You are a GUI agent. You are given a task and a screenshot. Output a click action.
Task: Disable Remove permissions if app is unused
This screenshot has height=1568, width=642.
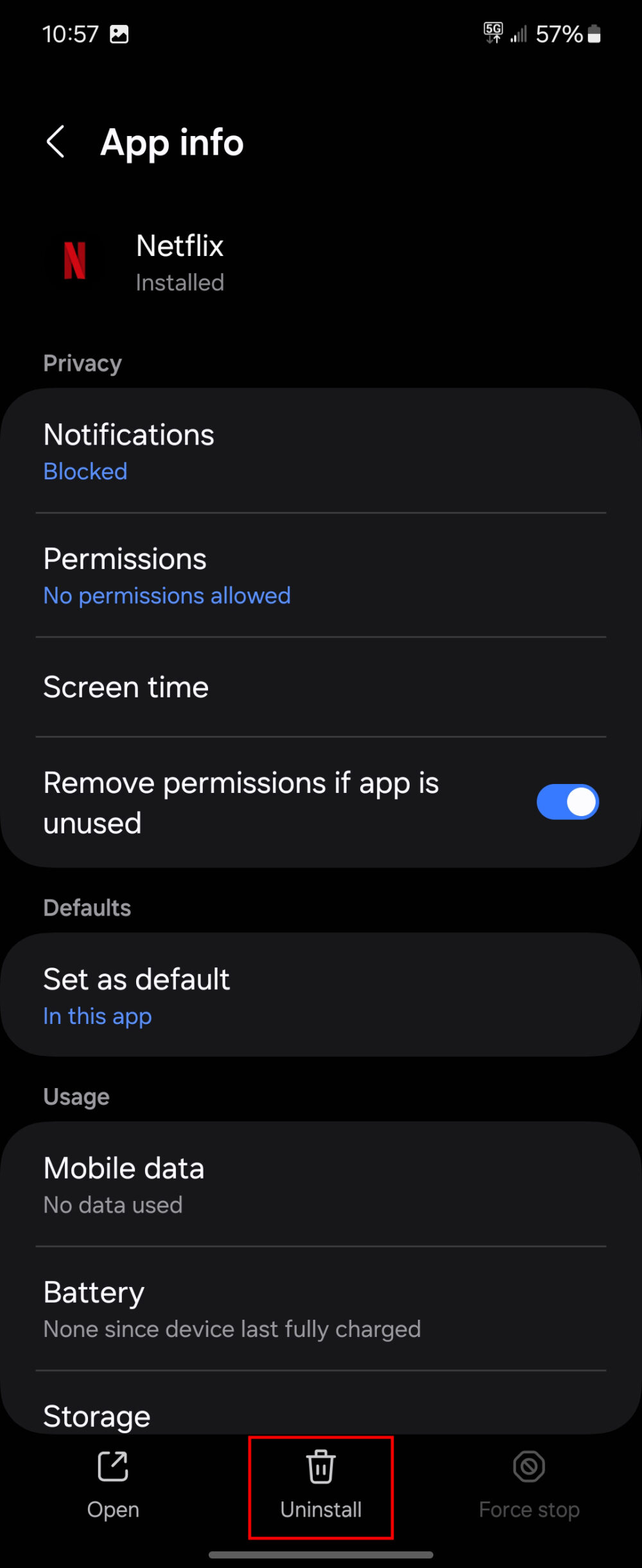[x=568, y=801]
